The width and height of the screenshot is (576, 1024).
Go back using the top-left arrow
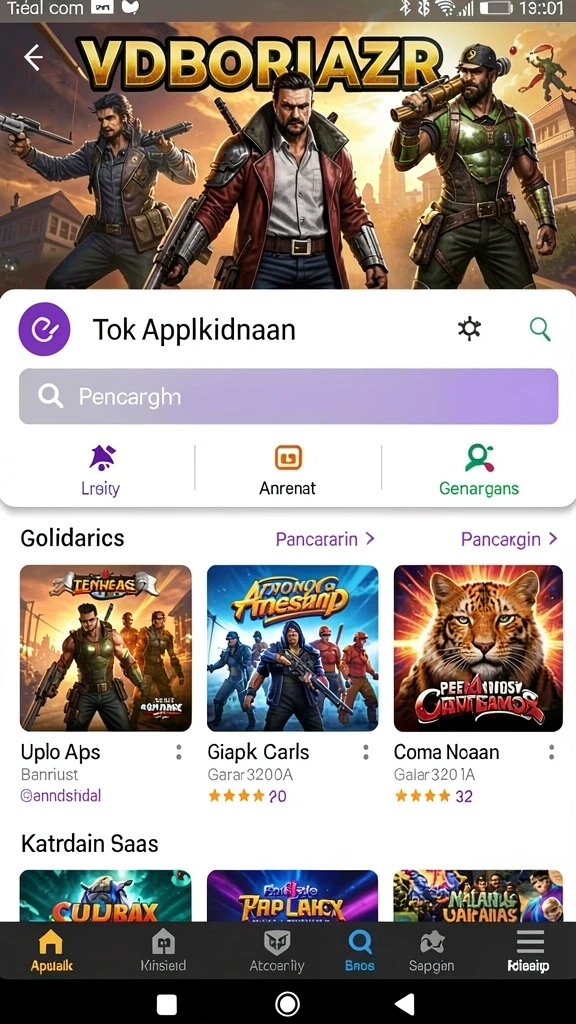(x=33, y=57)
